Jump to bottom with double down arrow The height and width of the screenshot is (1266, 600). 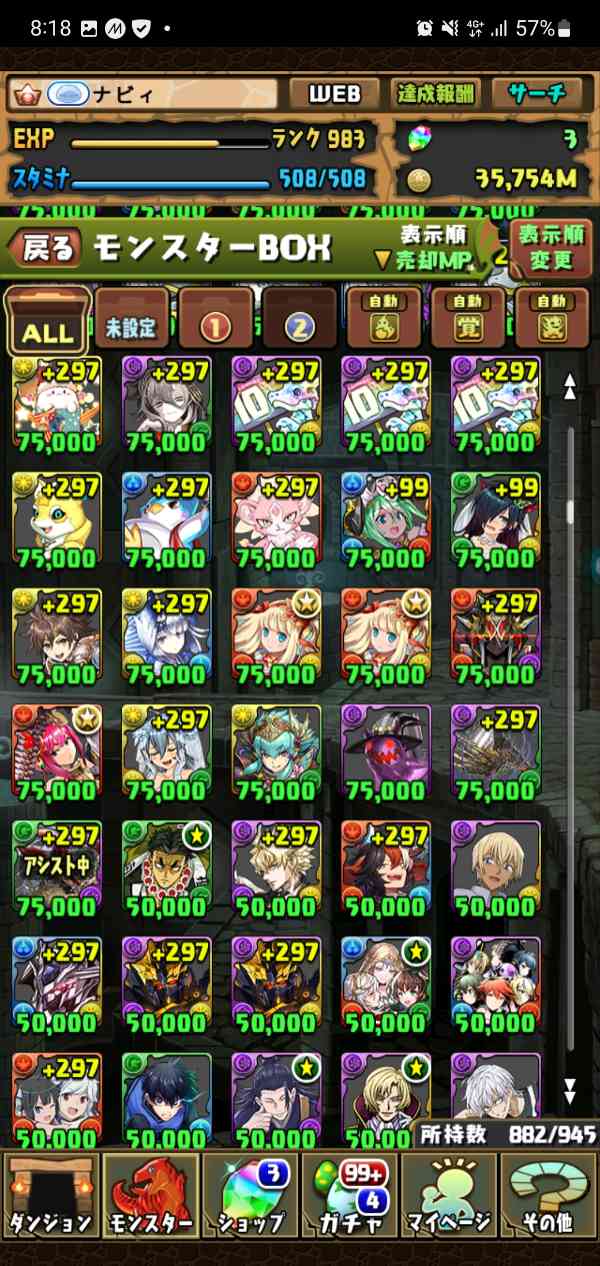(570, 1089)
